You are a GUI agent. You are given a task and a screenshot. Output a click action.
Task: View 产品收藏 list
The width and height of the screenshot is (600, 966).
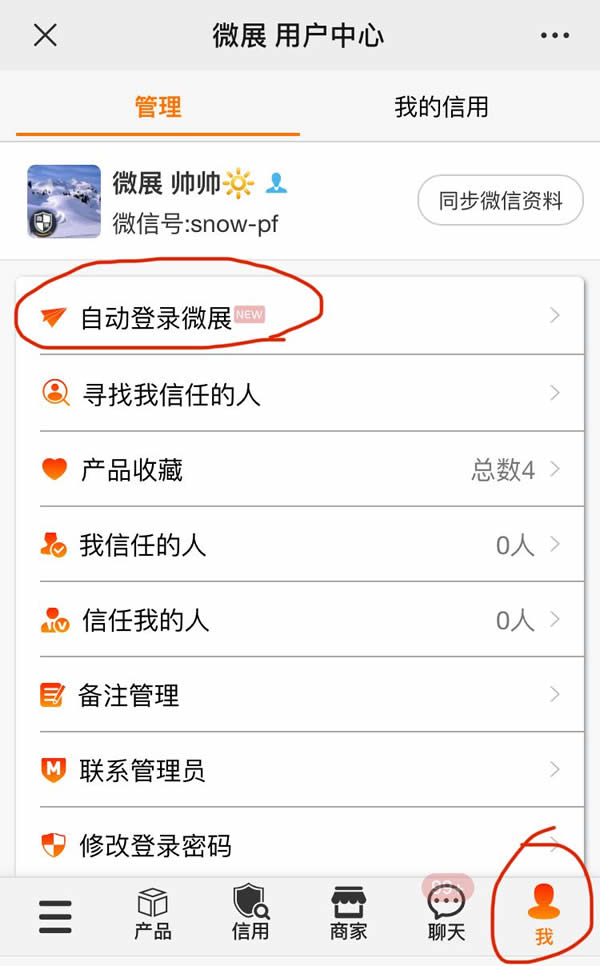click(x=300, y=469)
